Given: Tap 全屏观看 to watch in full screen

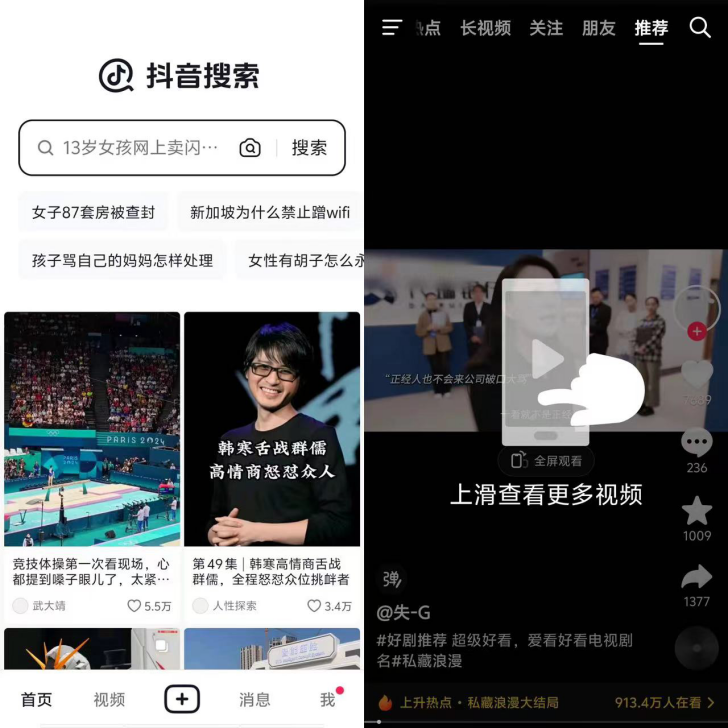Looking at the screenshot, I should 546,461.
